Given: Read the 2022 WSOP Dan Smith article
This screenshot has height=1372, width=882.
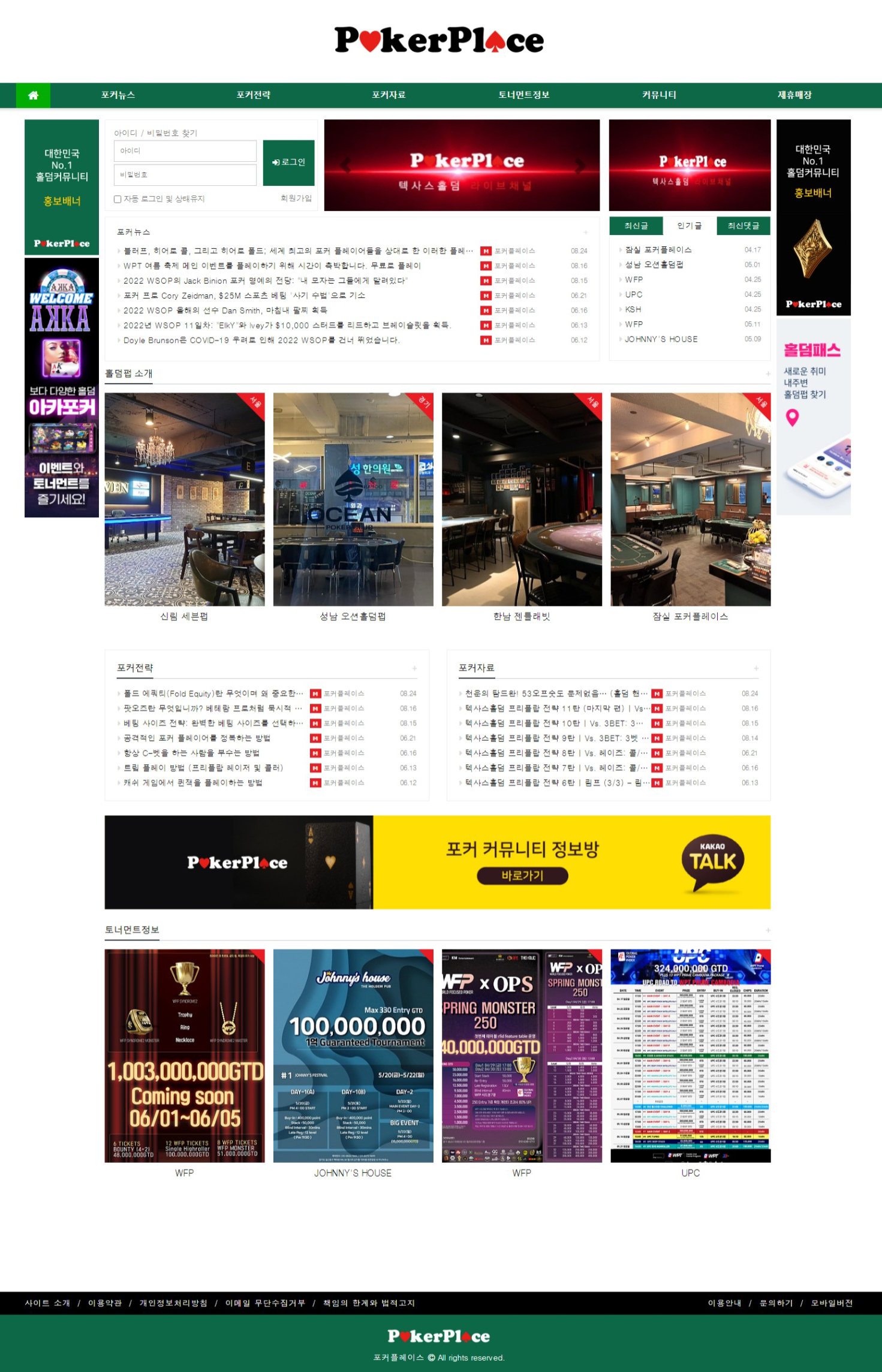Looking at the screenshot, I should click(225, 310).
